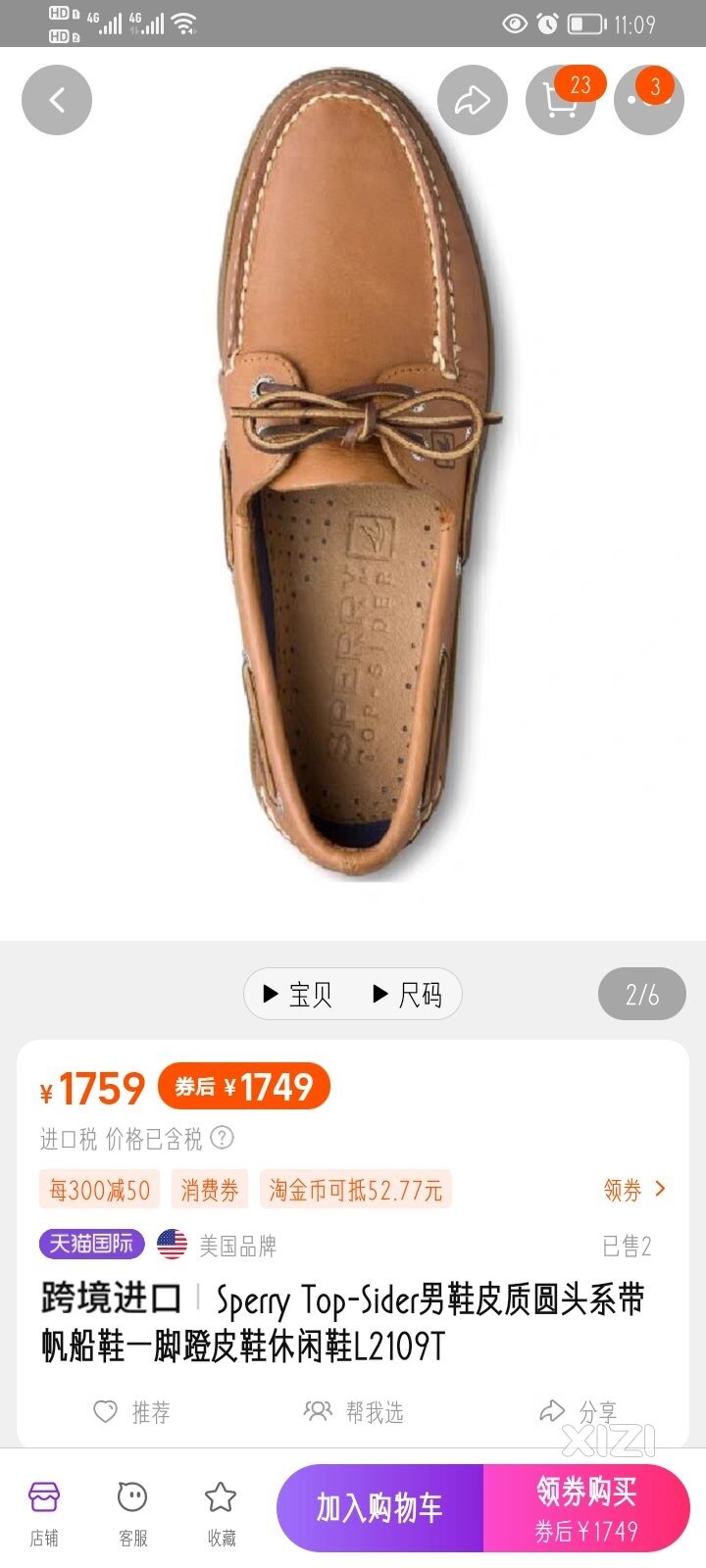This screenshot has width=706, height=1568.
Task: Share the product via top share icon
Action: (x=472, y=100)
